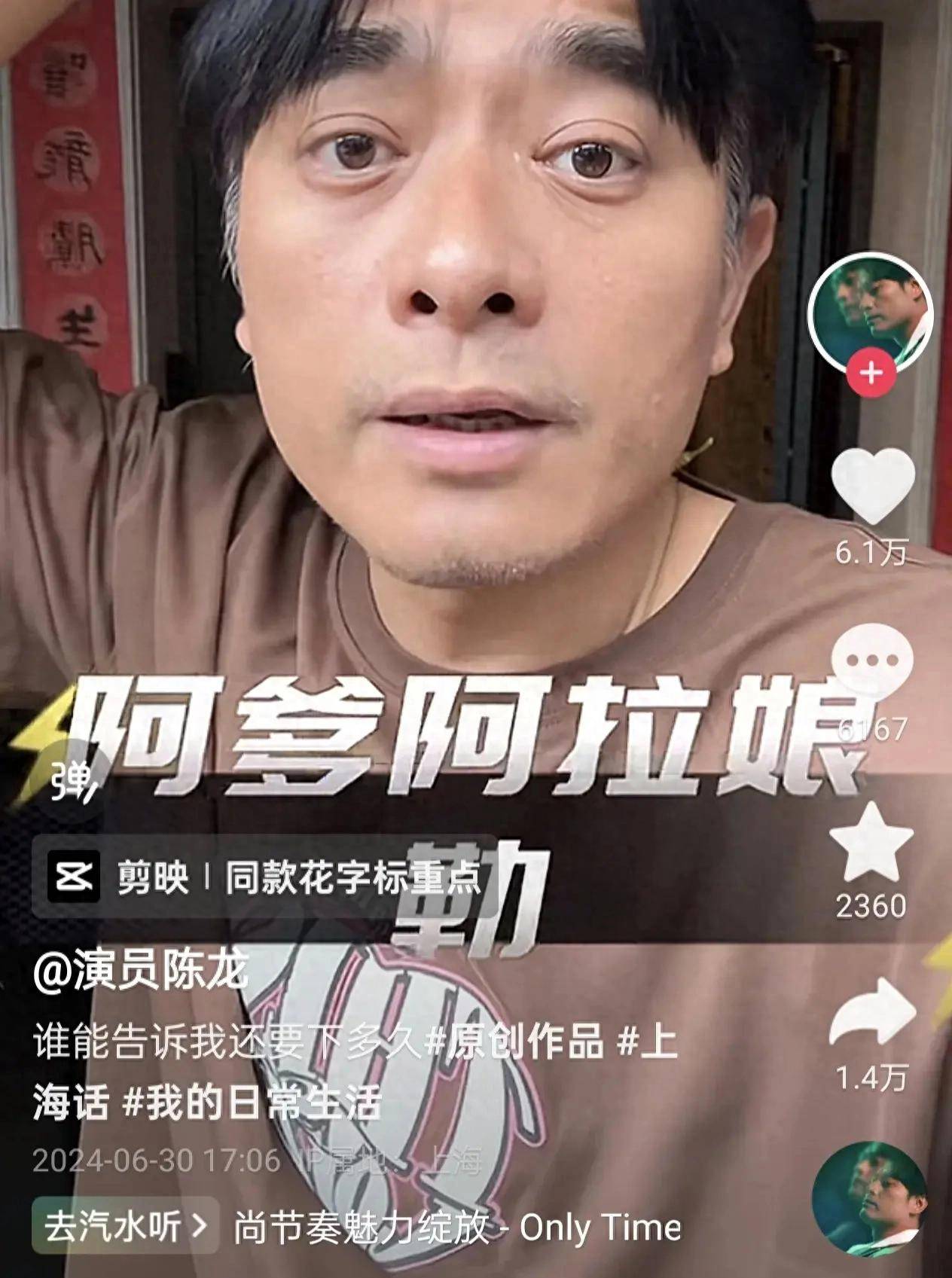Viewport: 952px width, 1278px height.
Task: Open the Only Time soundtrack title
Action: coord(457,1228)
